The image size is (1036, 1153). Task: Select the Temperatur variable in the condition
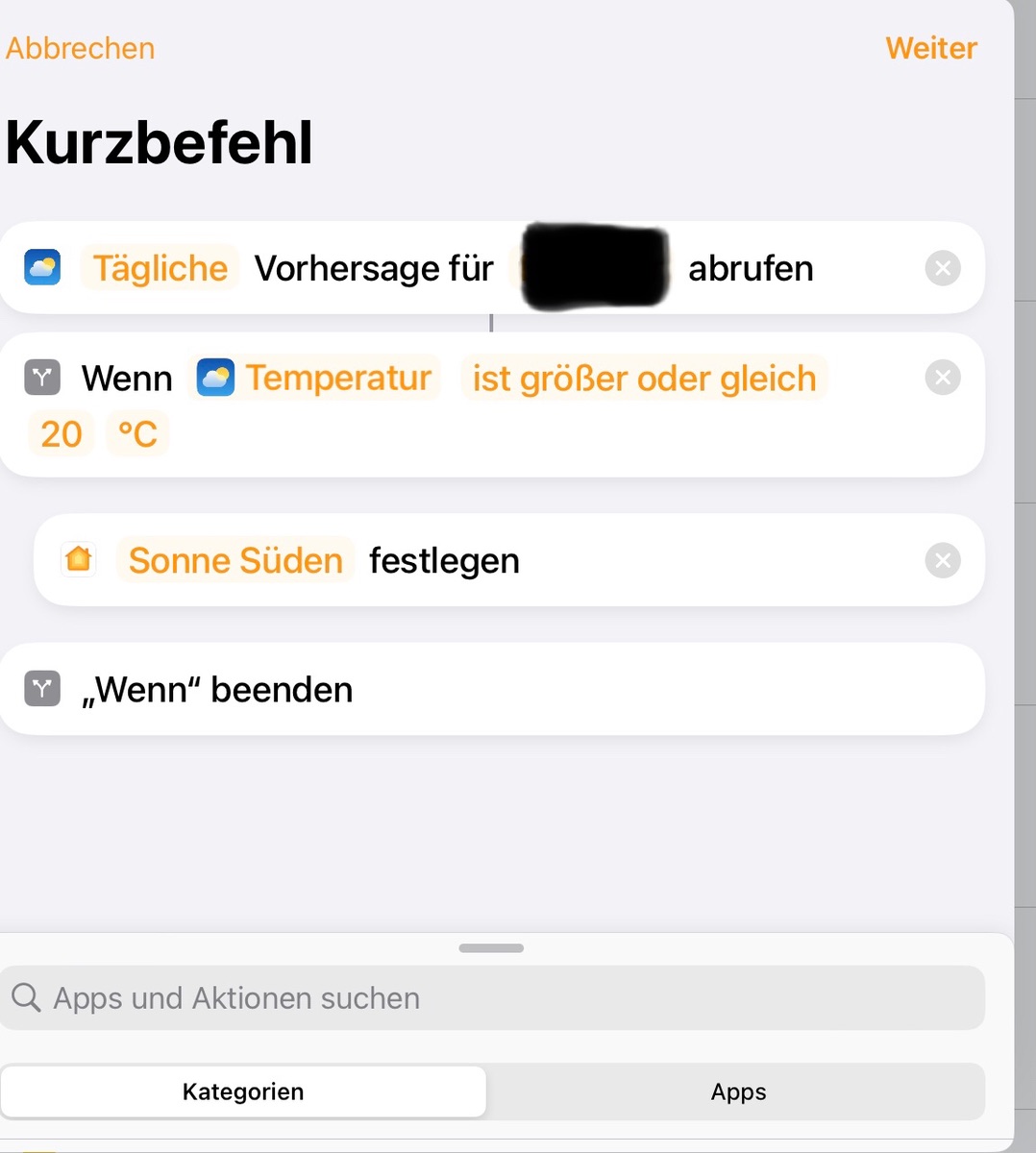point(315,378)
